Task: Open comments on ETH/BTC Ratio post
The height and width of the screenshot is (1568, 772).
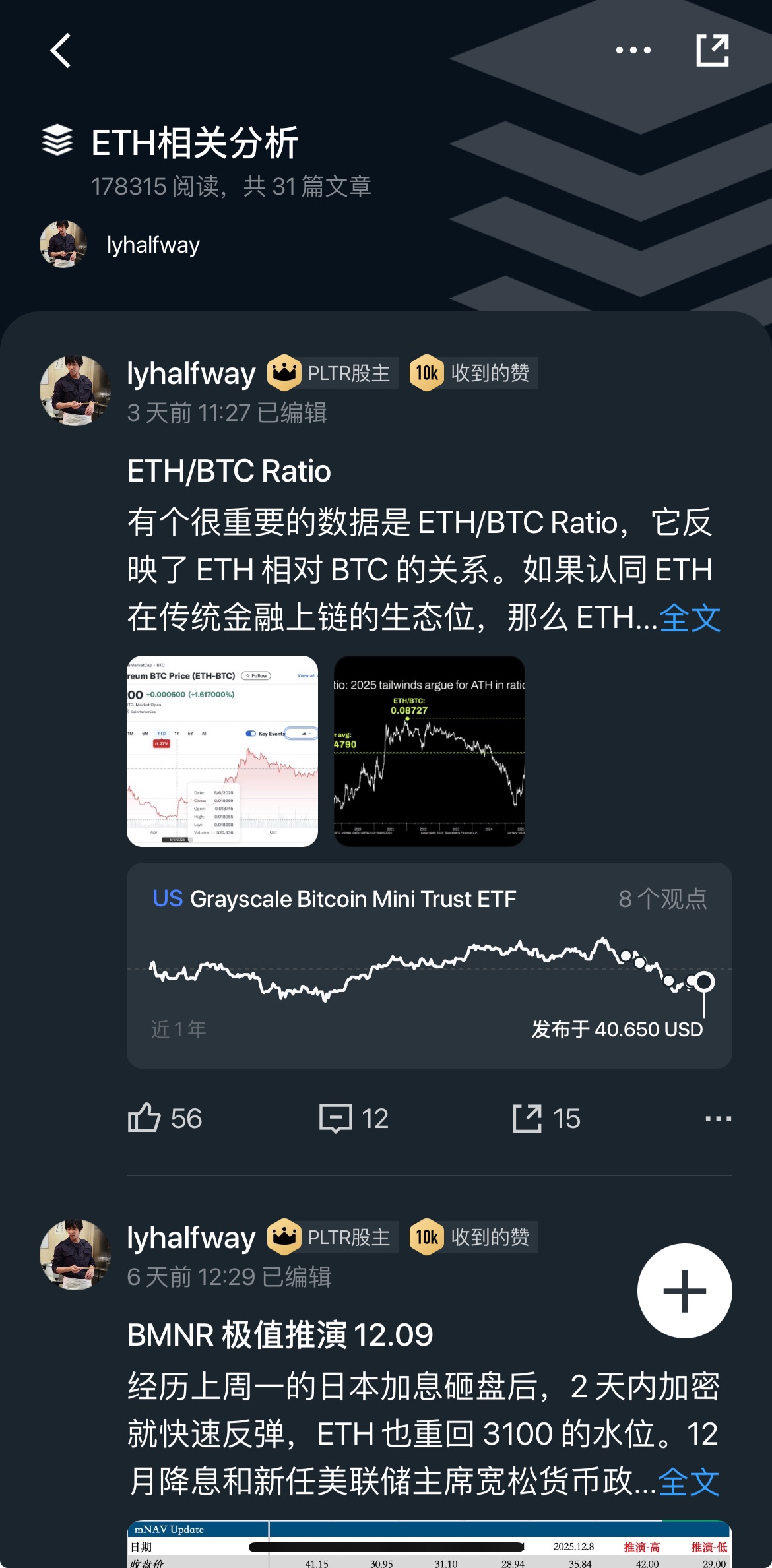Action: pos(354,1118)
